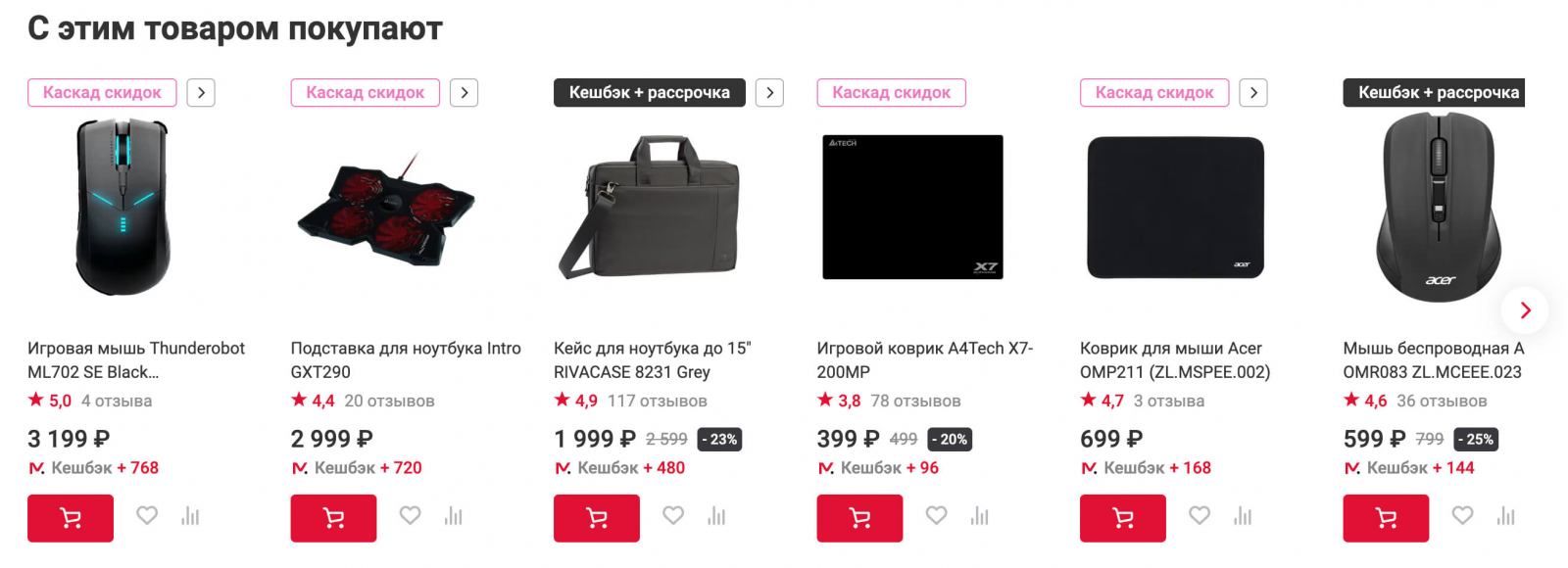Compare the A4Tech X7-200MP gaming mousepad
The image size is (1568, 568).
point(979,516)
